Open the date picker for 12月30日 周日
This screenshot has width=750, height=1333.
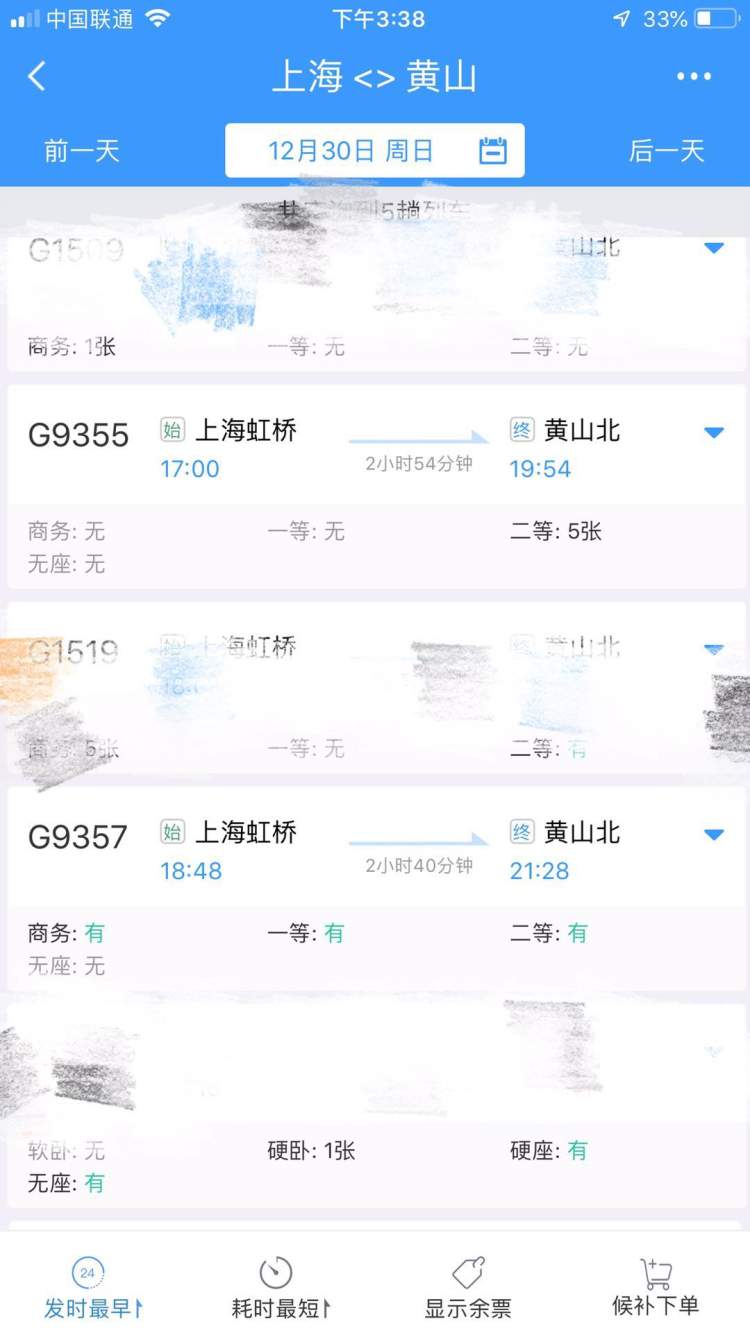coord(374,151)
